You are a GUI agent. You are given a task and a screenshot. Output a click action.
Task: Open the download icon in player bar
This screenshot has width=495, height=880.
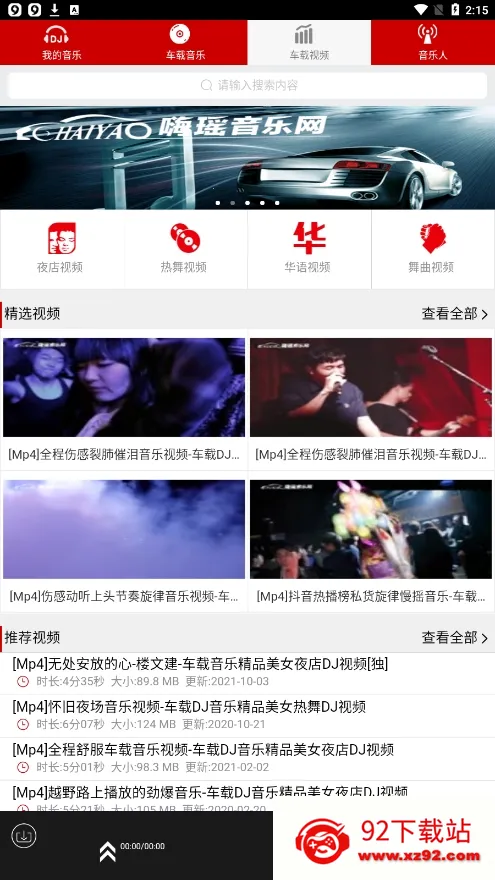pyautogui.click(x=24, y=836)
